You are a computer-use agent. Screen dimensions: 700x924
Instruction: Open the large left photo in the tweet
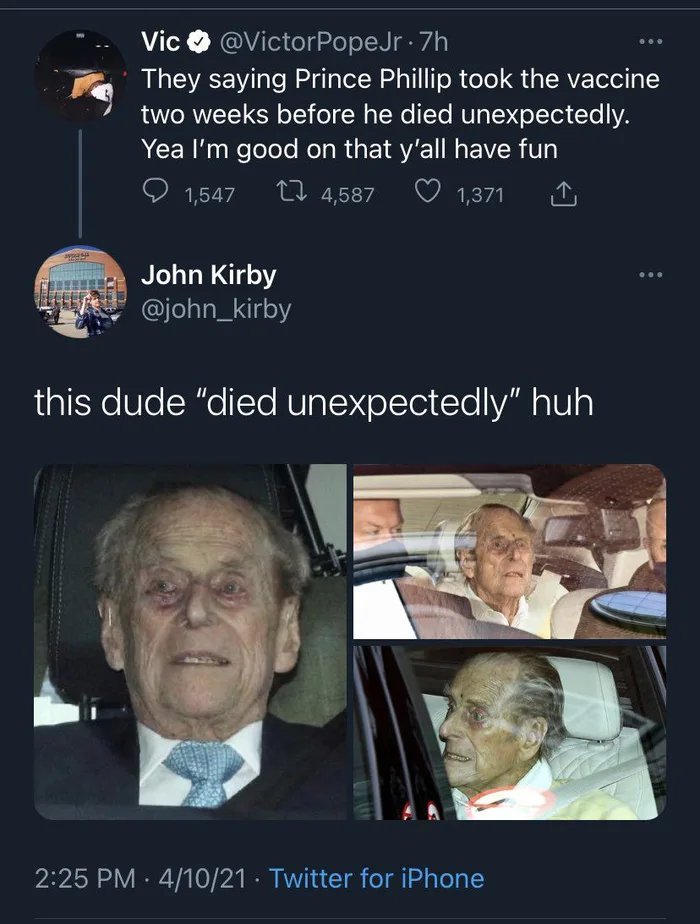tap(190, 641)
